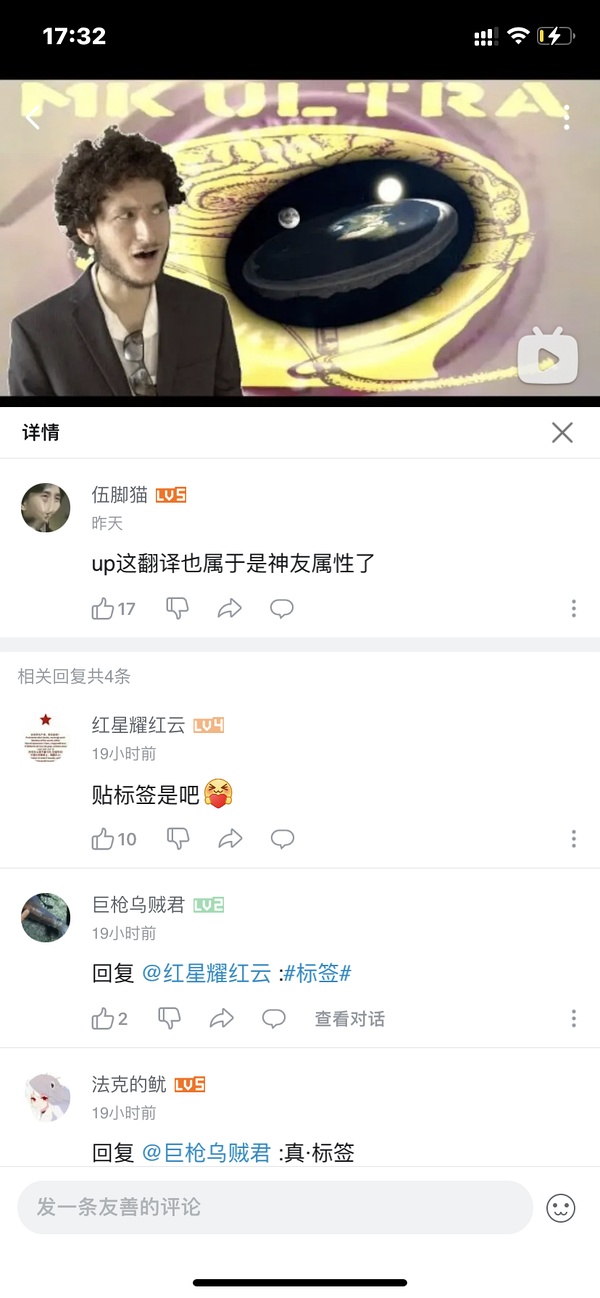Like 伍脚猫's comment

click(x=103, y=609)
